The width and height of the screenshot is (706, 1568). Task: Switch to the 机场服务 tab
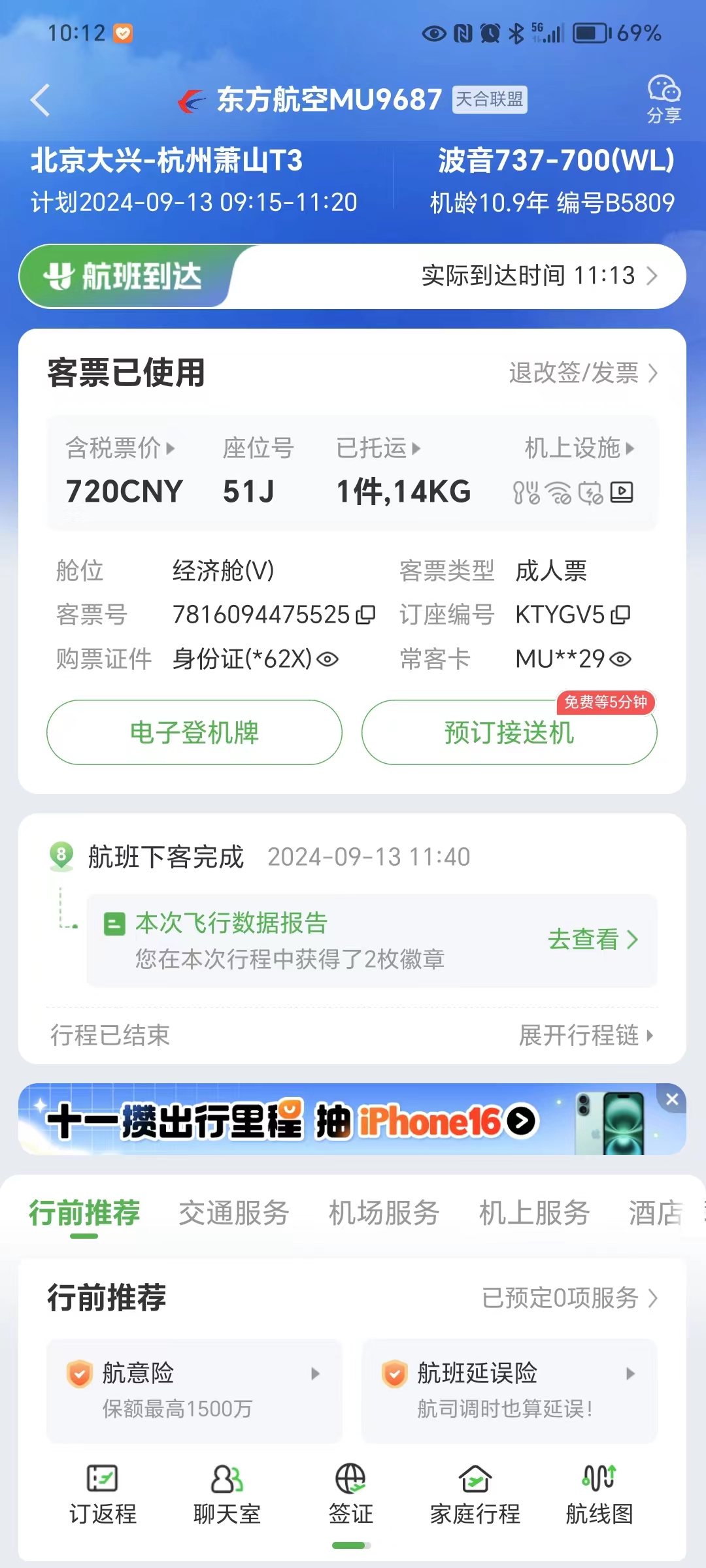click(384, 1213)
